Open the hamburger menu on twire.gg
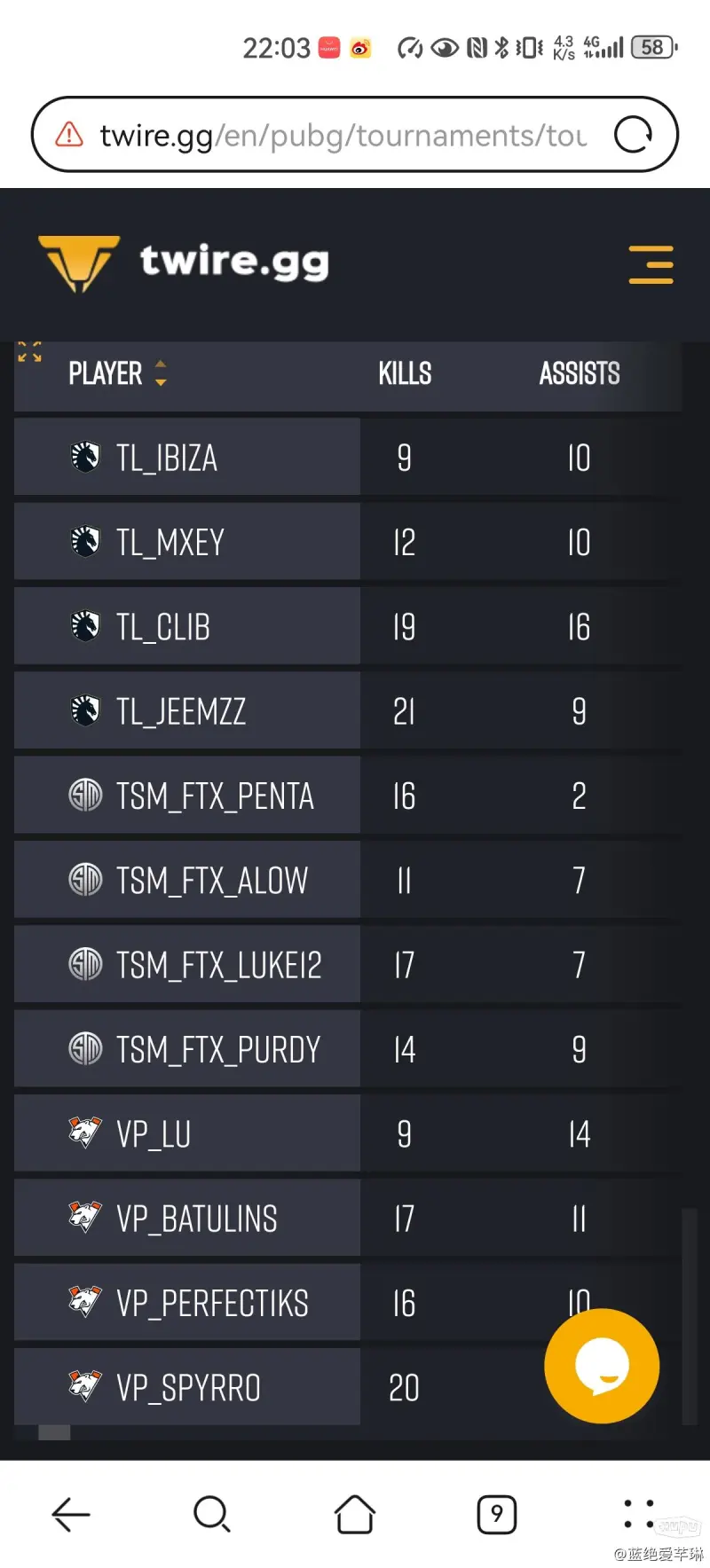The width and height of the screenshot is (710, 1568). point(651,264)
